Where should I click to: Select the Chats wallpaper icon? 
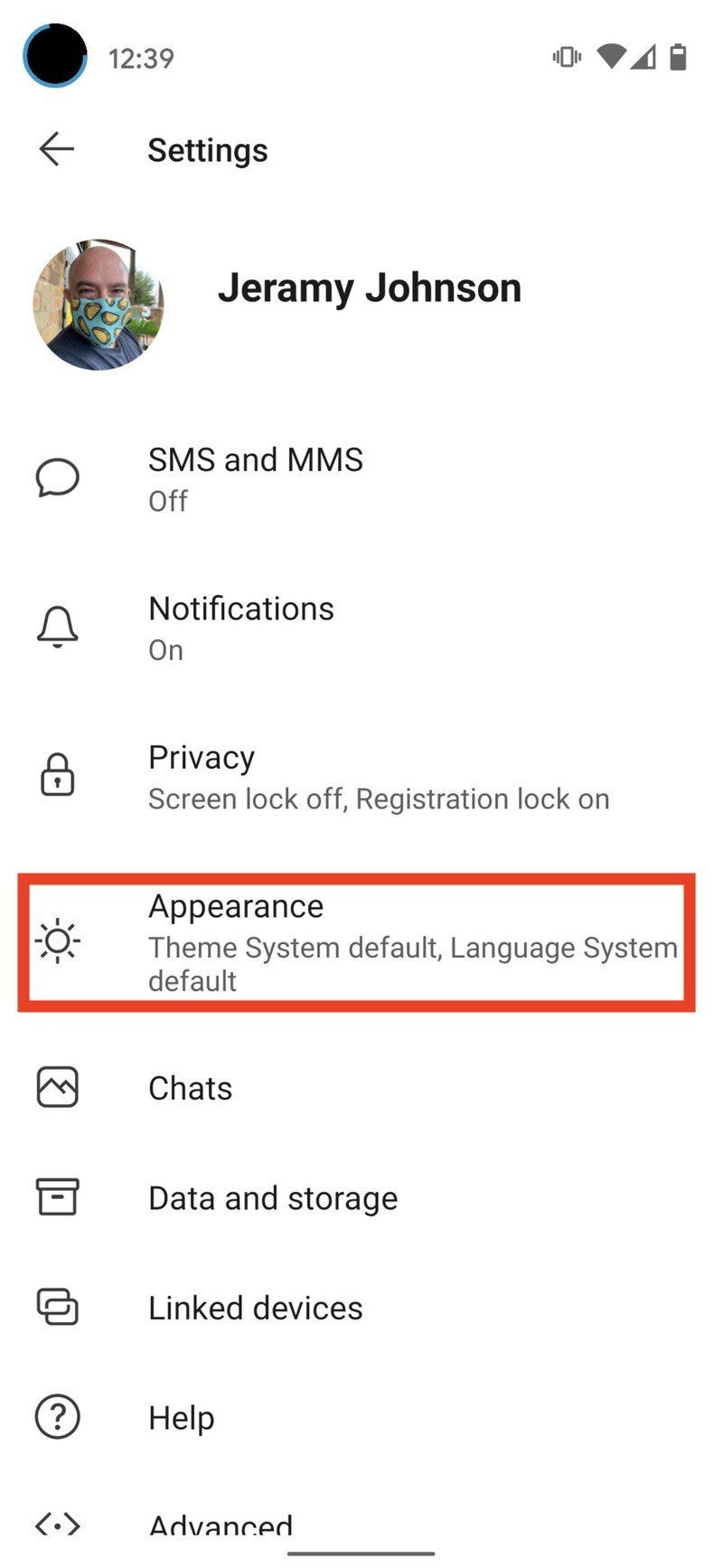[56, 1088]
